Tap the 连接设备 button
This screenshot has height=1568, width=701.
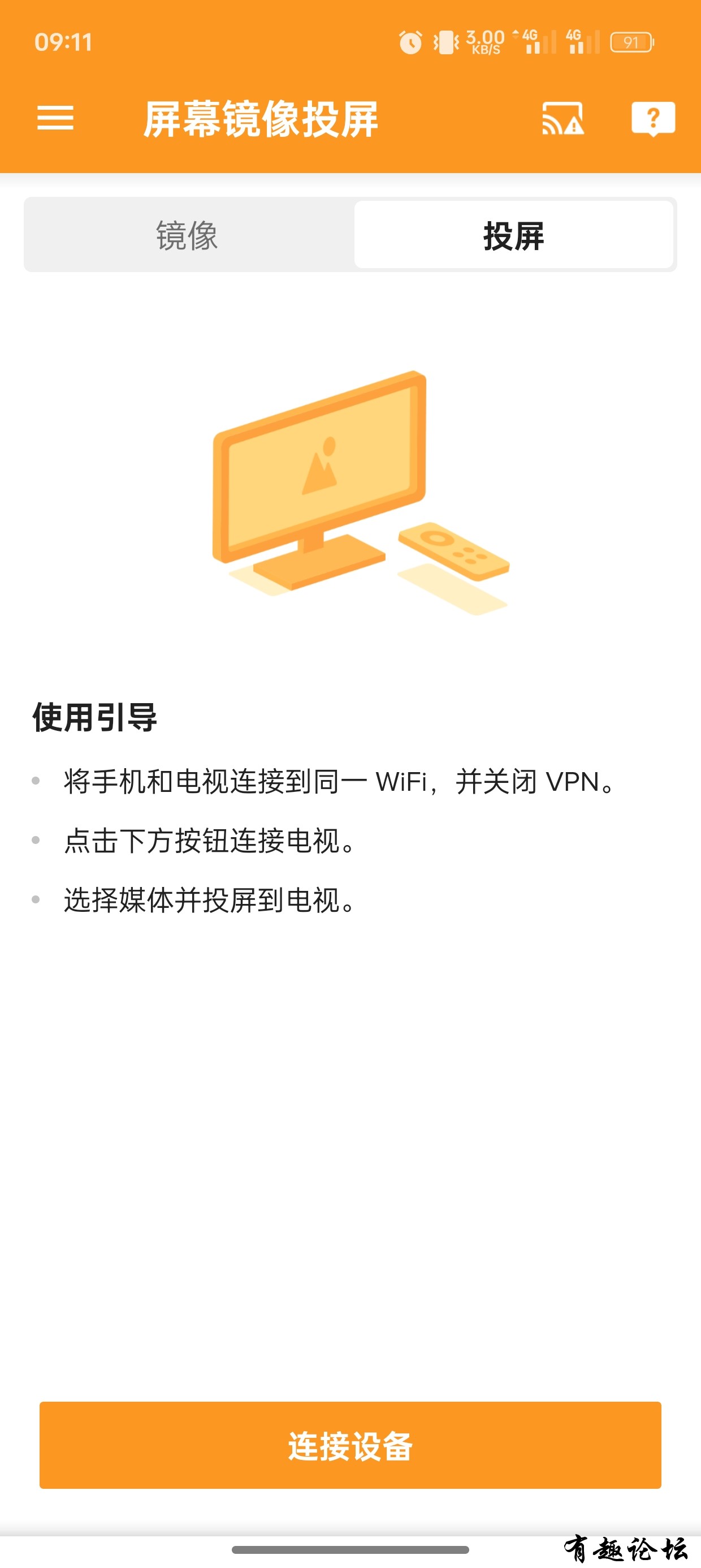pyautogui.click(x=350, y=1445)
